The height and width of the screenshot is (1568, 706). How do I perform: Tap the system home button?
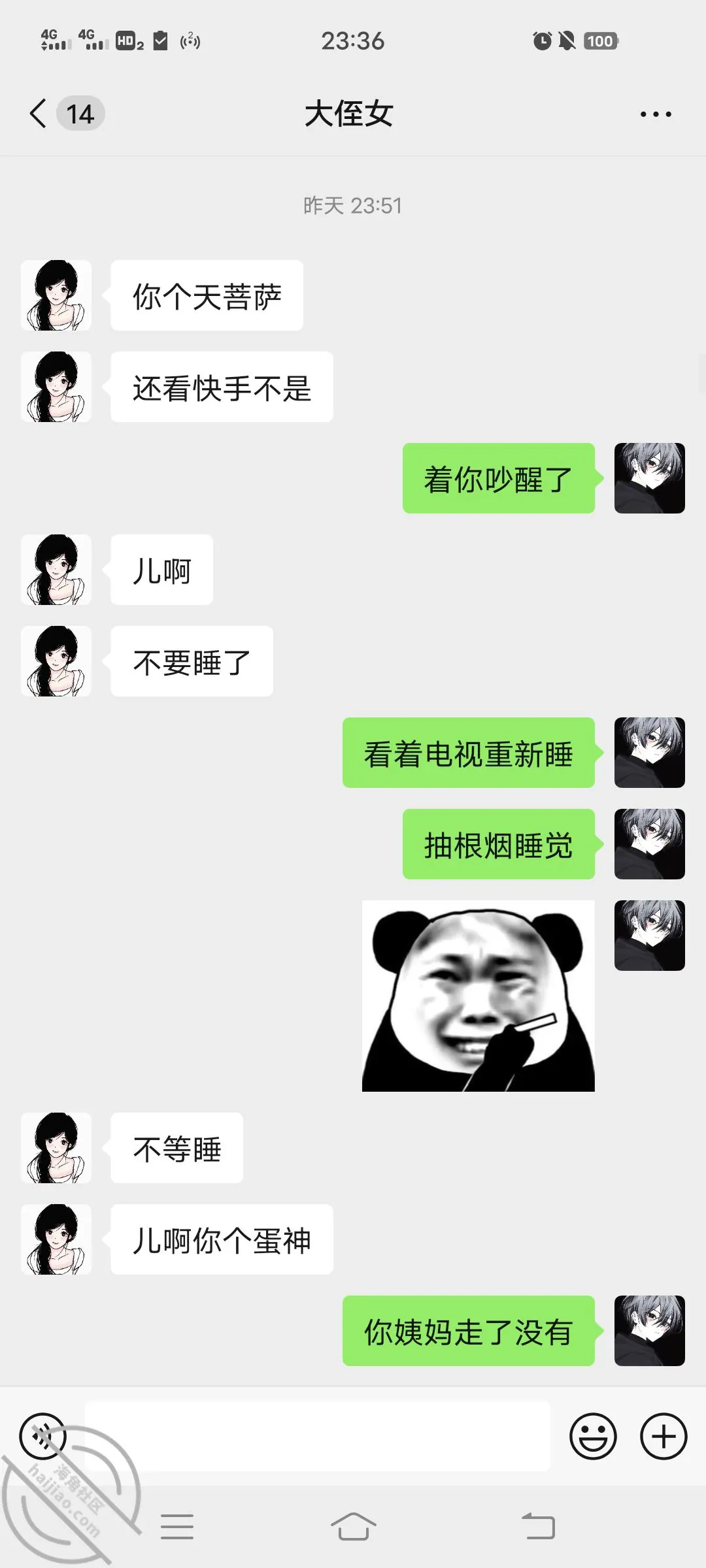click(353, 1527)
